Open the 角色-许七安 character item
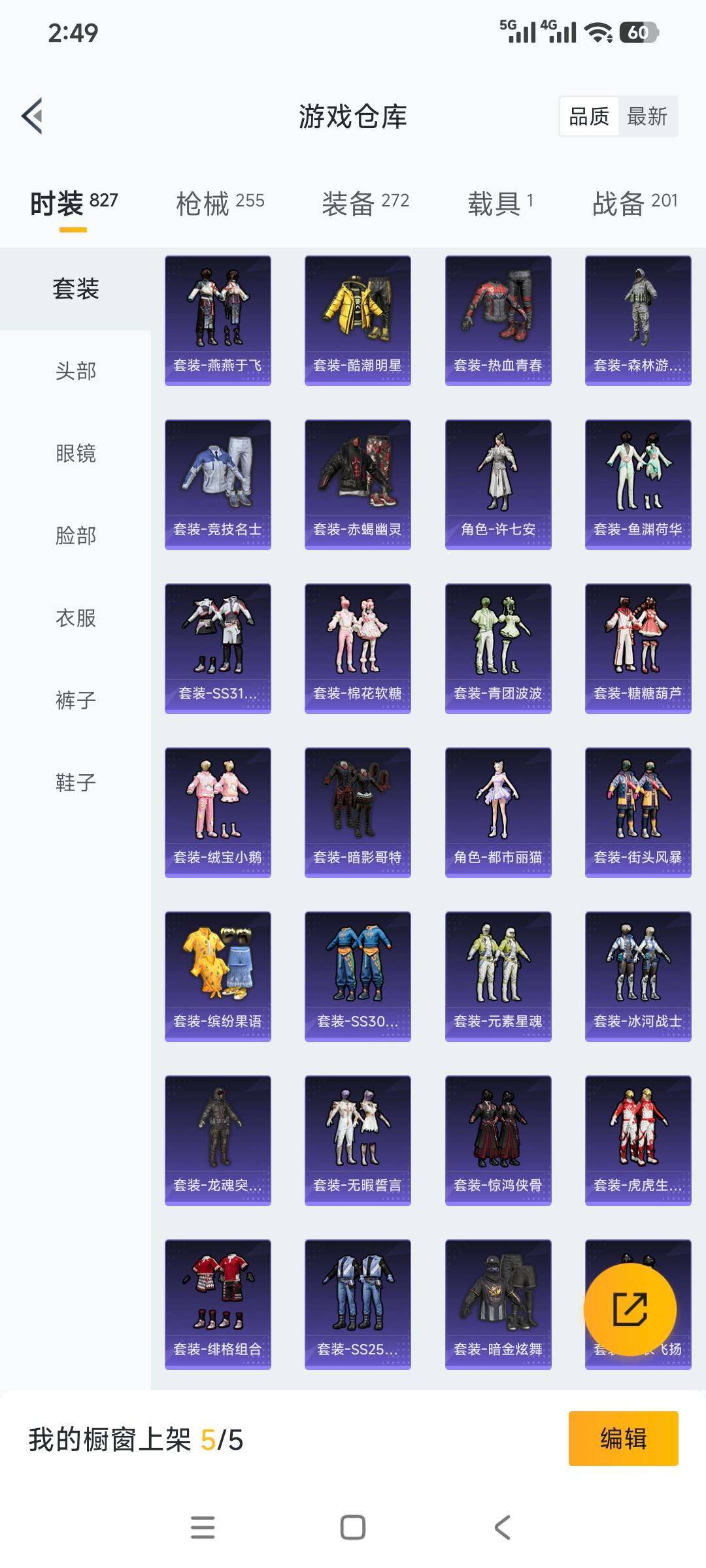 click(x=498, y=483)
